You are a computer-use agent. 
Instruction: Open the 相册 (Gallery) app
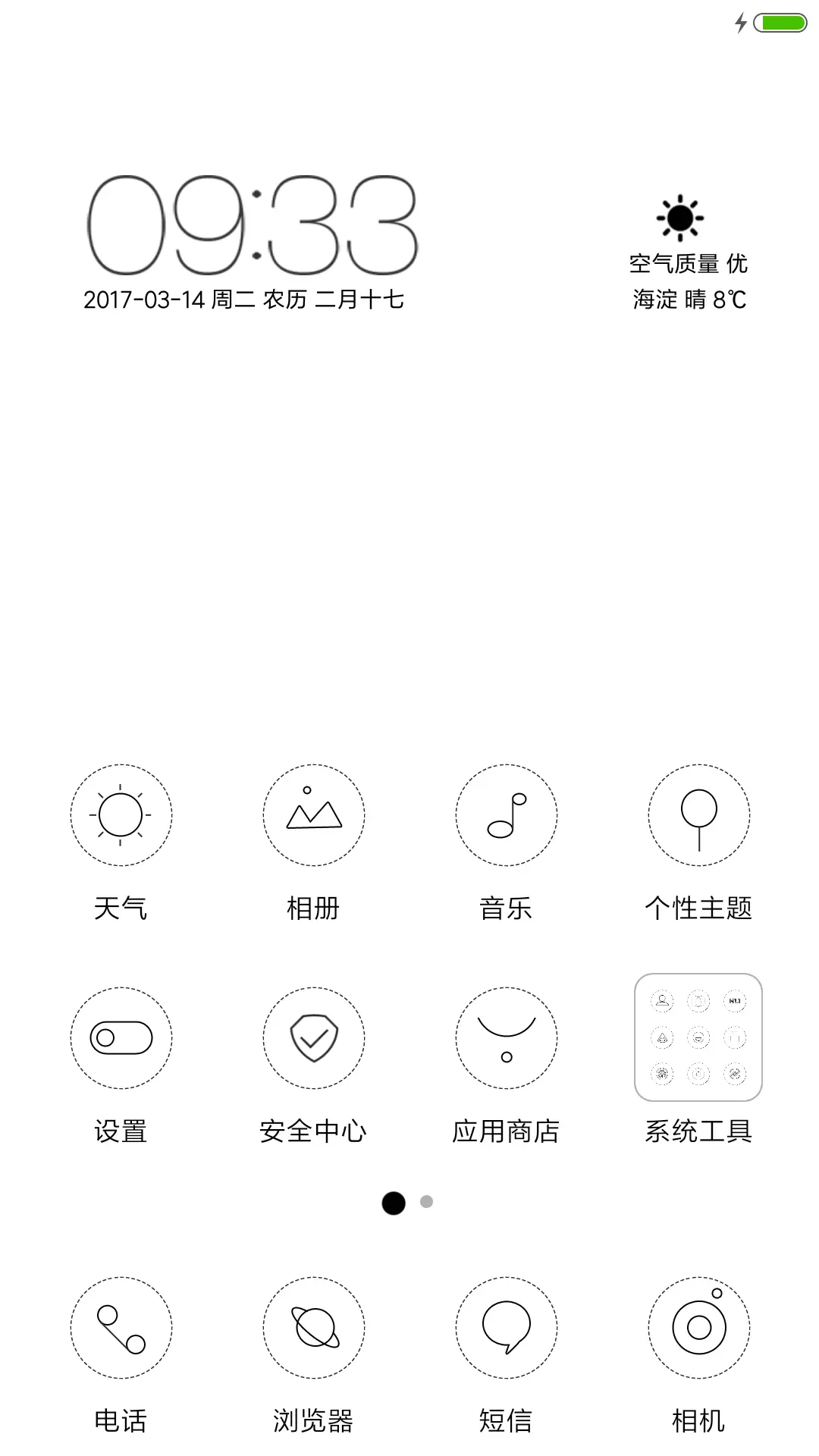(x=313, y=817)
